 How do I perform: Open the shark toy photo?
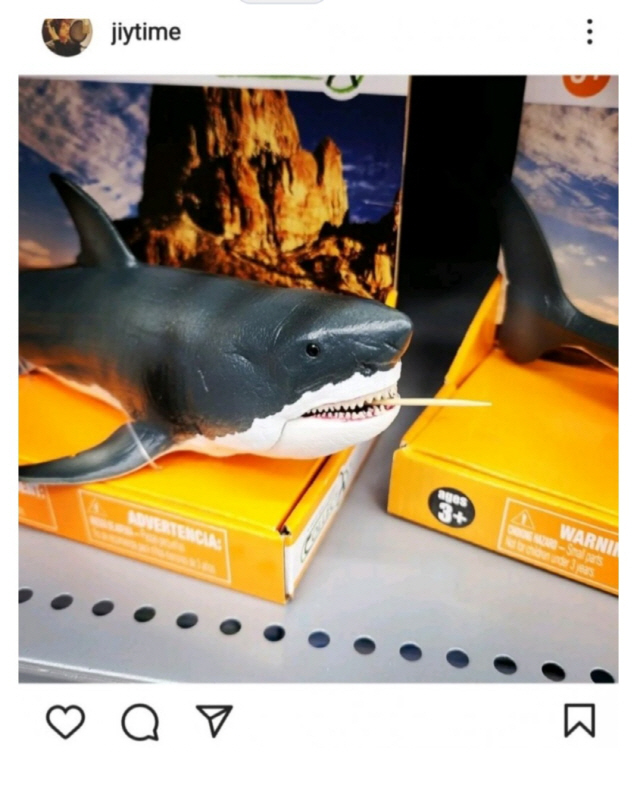coord(318,380)
